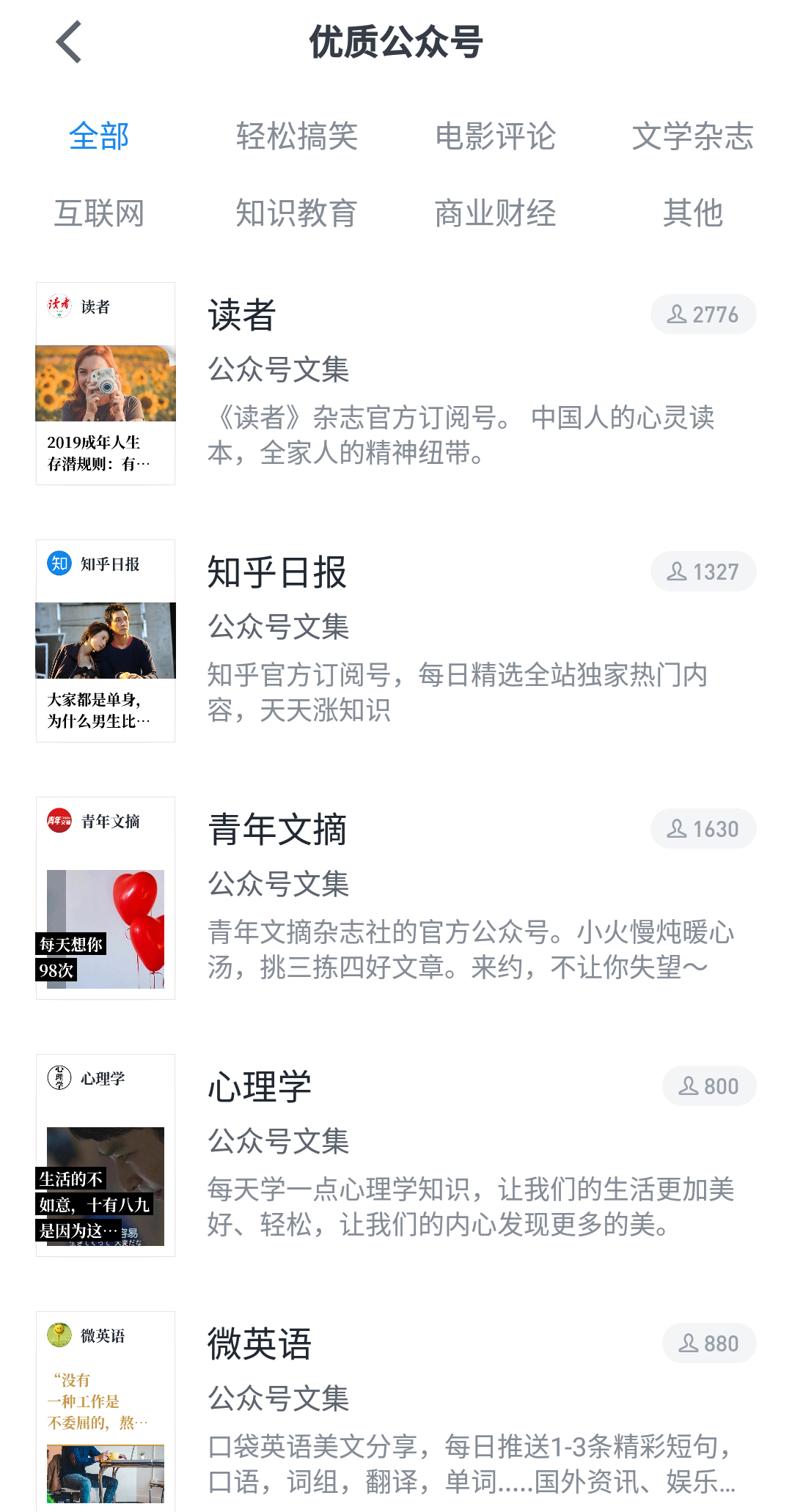Switch to the 轻松搞笑 category tab
The height and width of the screenshot is (1512, 792).
click(297, 137)
